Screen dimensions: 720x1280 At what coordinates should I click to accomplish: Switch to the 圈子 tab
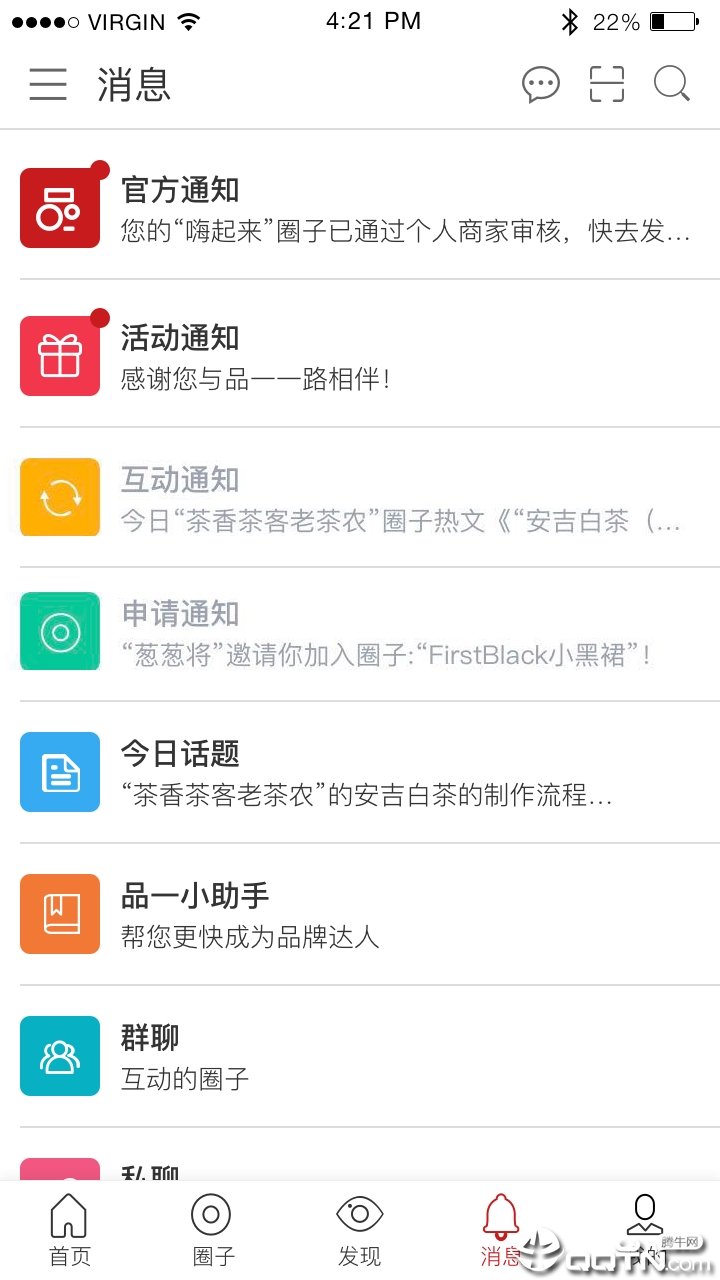tap(212, 1231)
